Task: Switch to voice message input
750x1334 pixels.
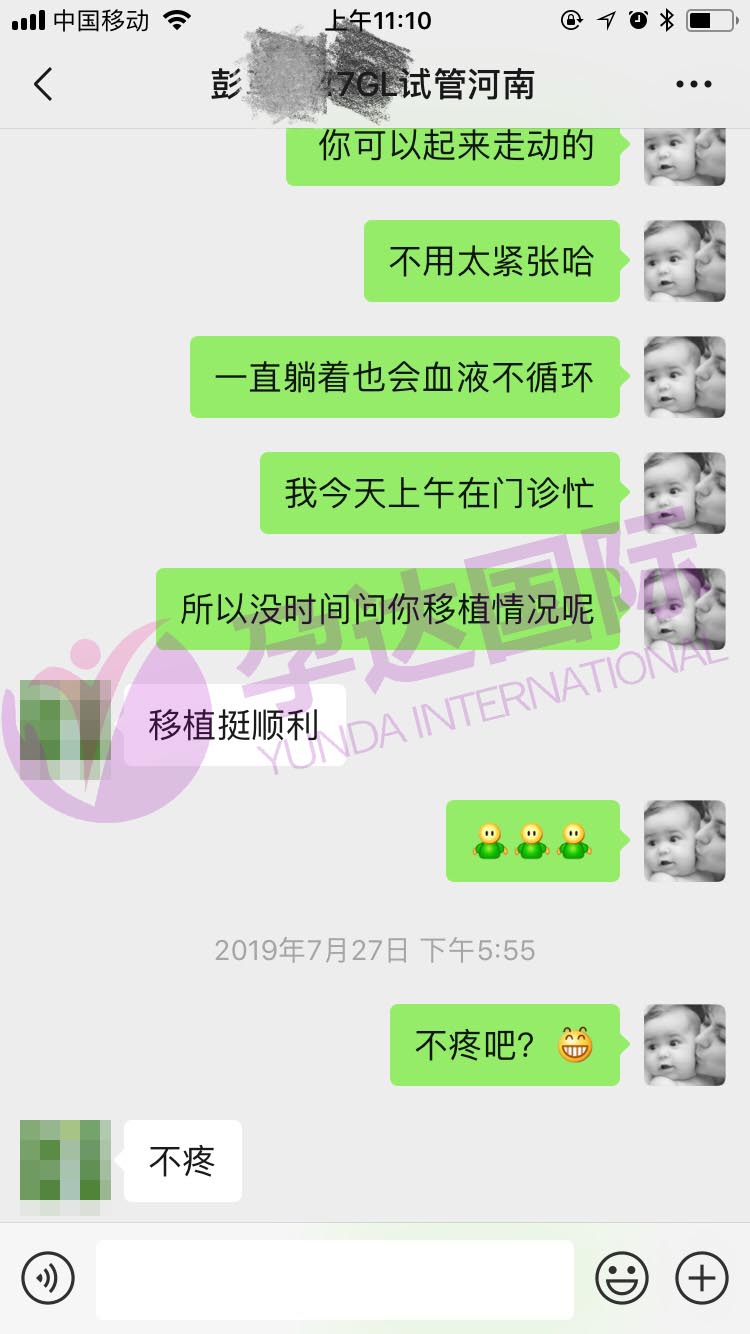Action: (x=48, y=1278)
